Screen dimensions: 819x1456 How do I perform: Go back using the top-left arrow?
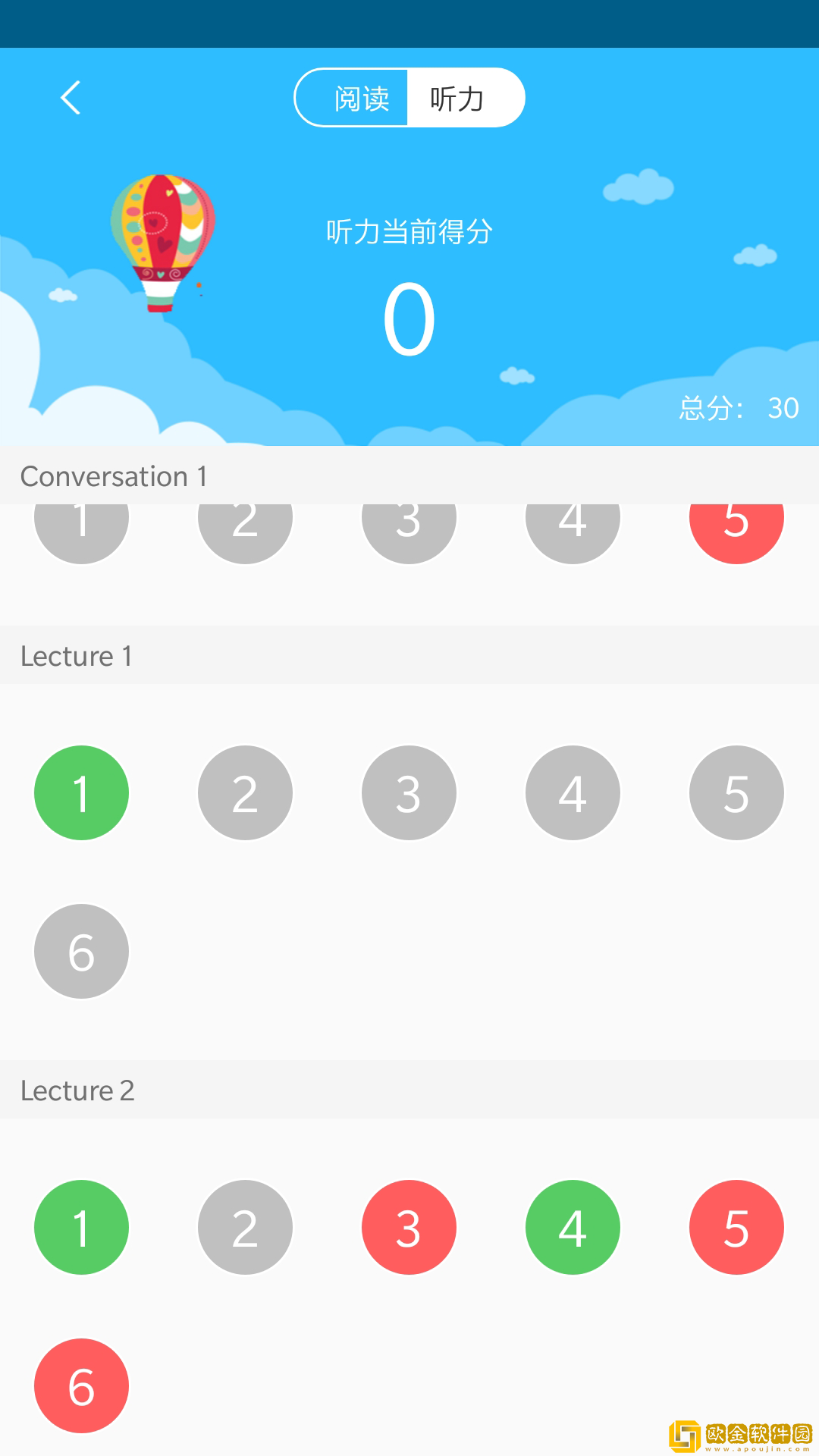(x=71, y=98)
